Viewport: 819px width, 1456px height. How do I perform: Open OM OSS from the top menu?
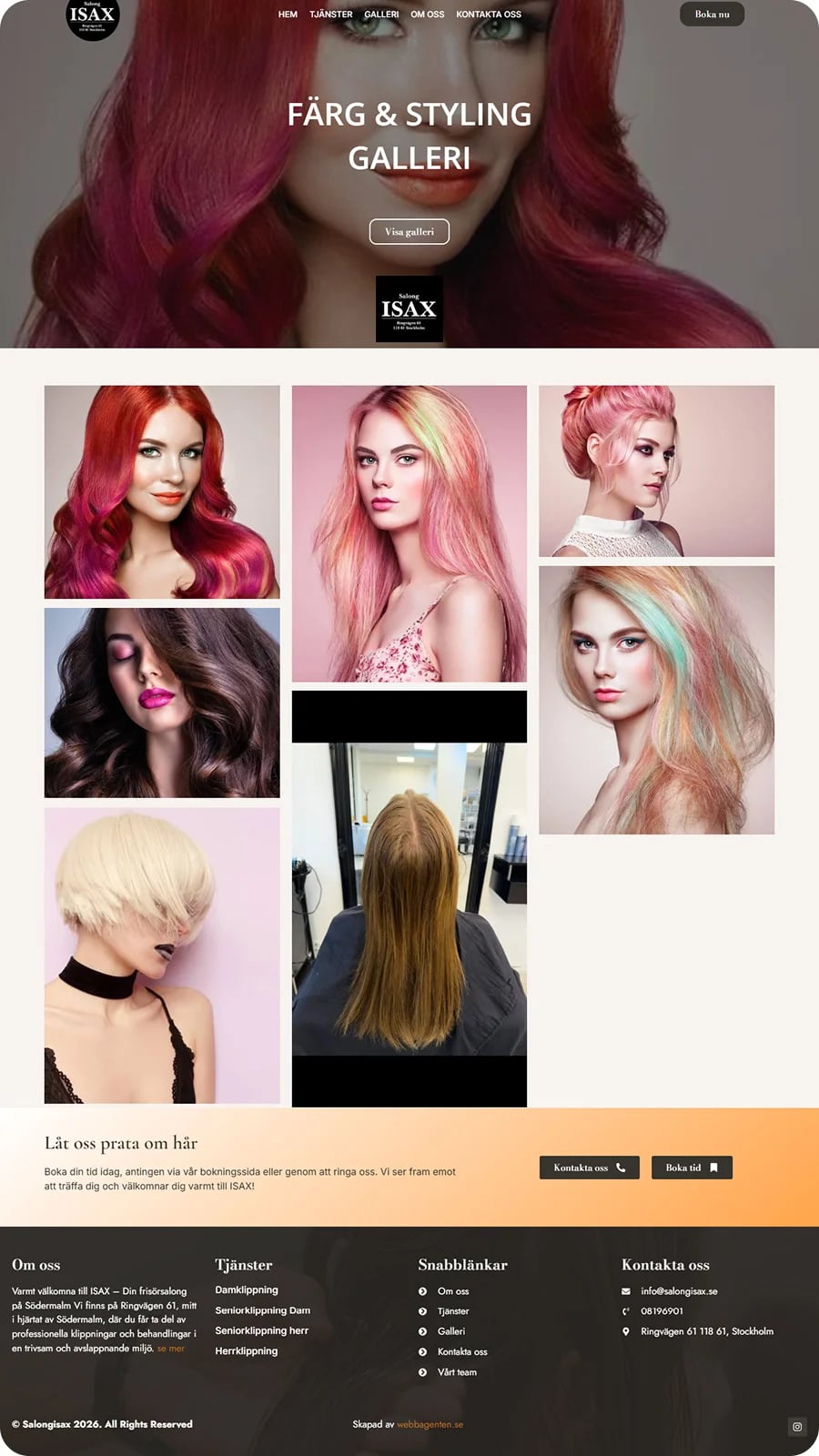pyautogui.click(x=428, y=15)
